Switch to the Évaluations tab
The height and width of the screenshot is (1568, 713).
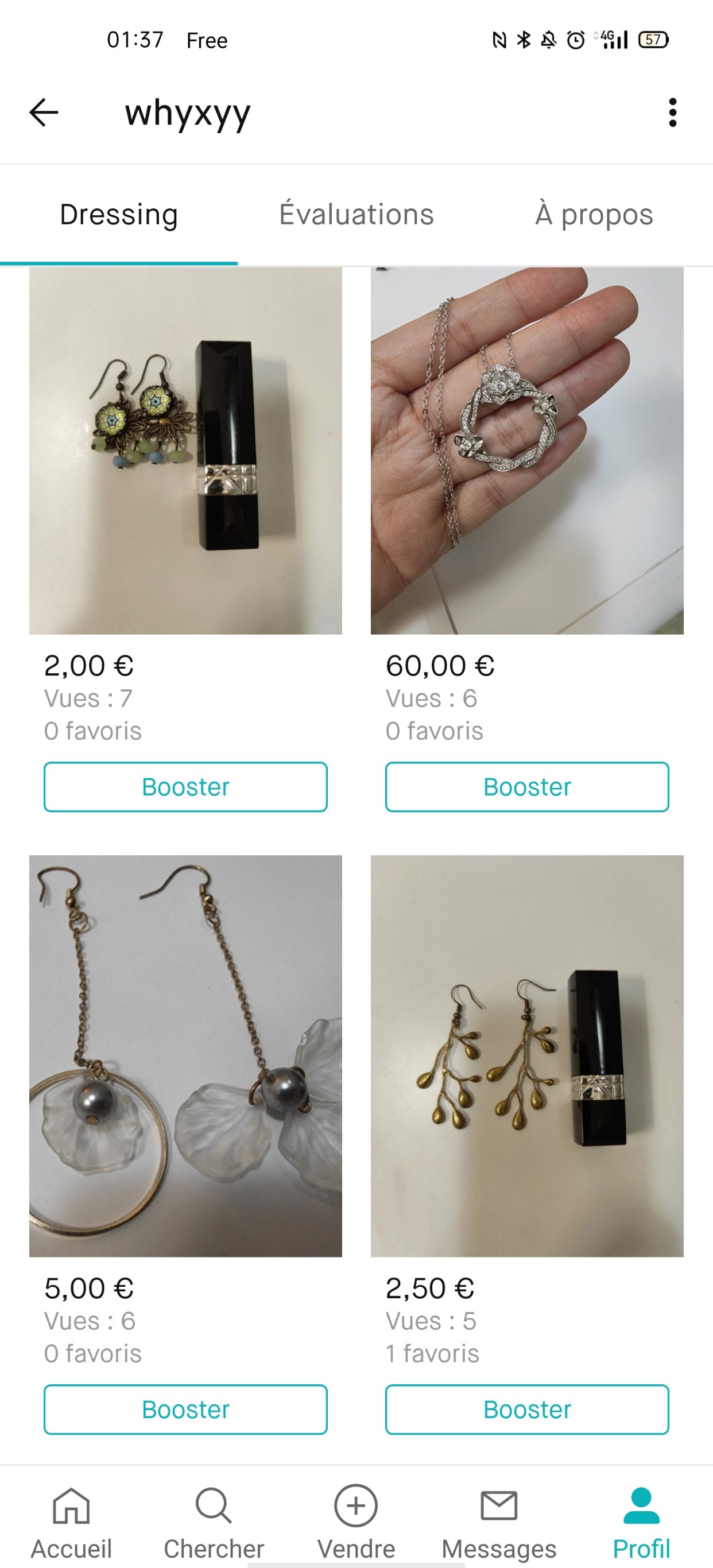pos(356,215)
